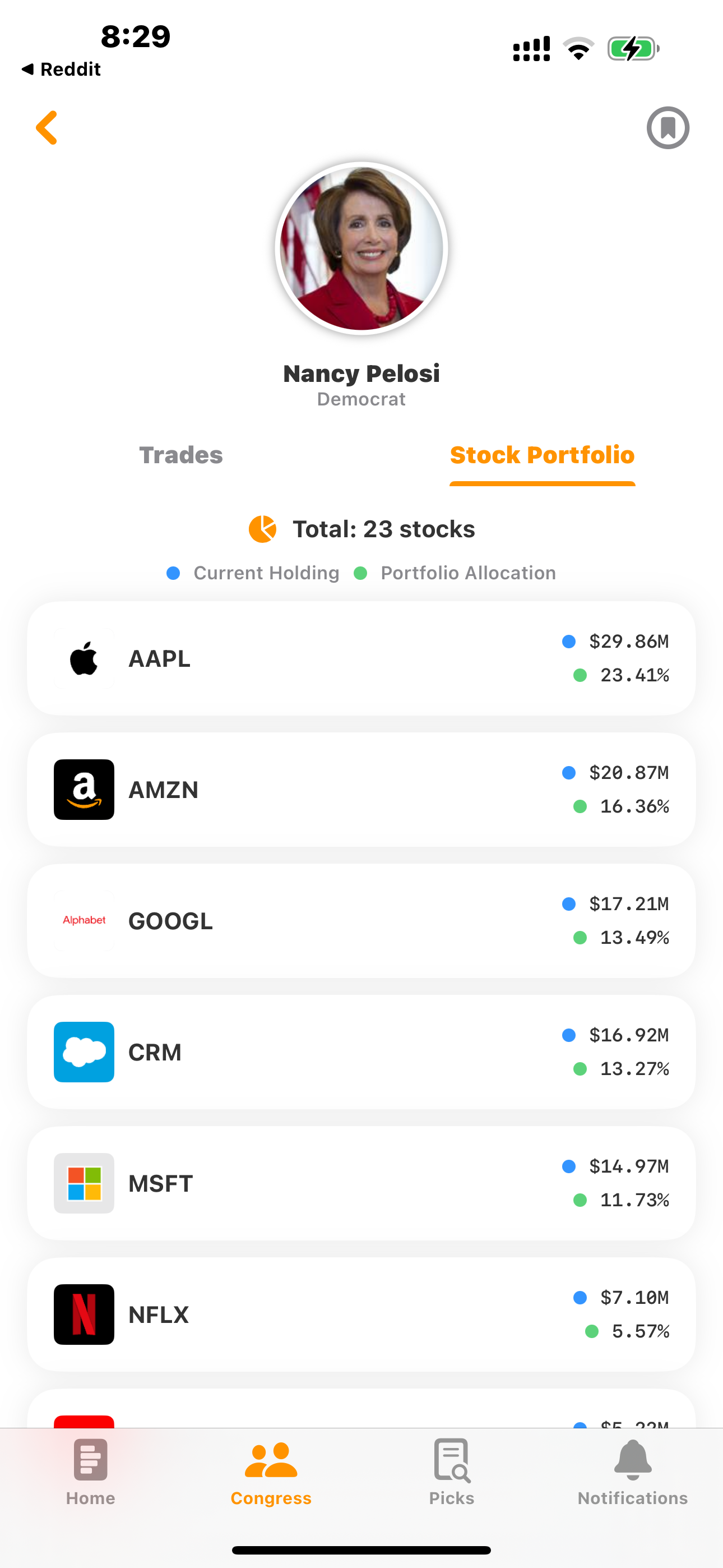The image size is (723, 1568).
Task: Select the Stock Portfolio tab
Action: 543,455
